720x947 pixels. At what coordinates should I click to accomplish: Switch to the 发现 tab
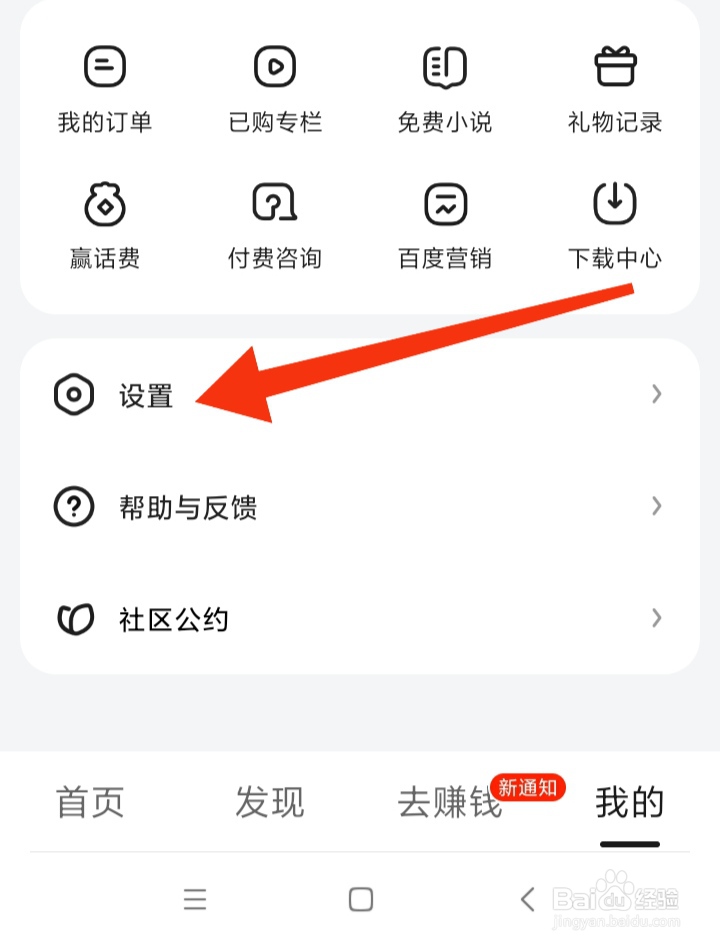(270, 802)
